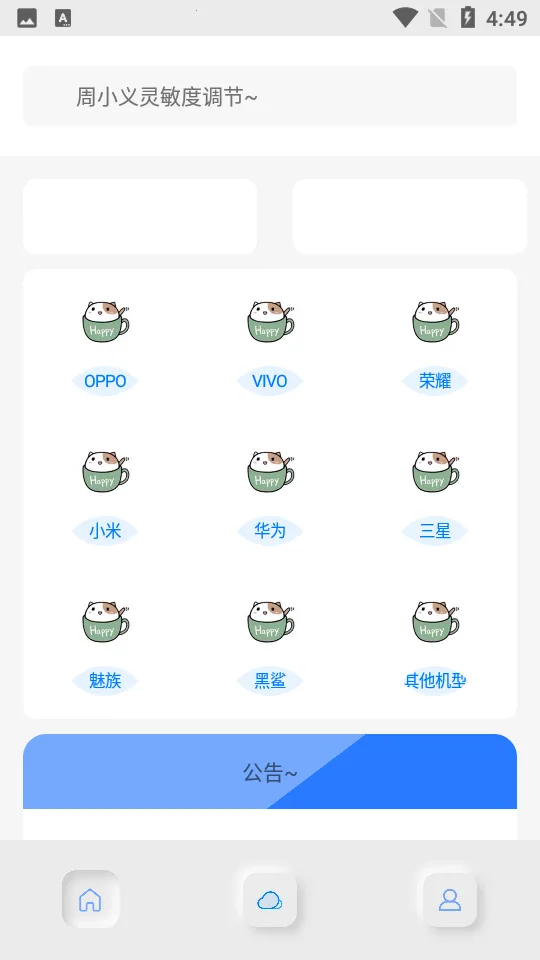Open the 华为 brand item
The image size is (540, 960).
(x=270, y=497)
